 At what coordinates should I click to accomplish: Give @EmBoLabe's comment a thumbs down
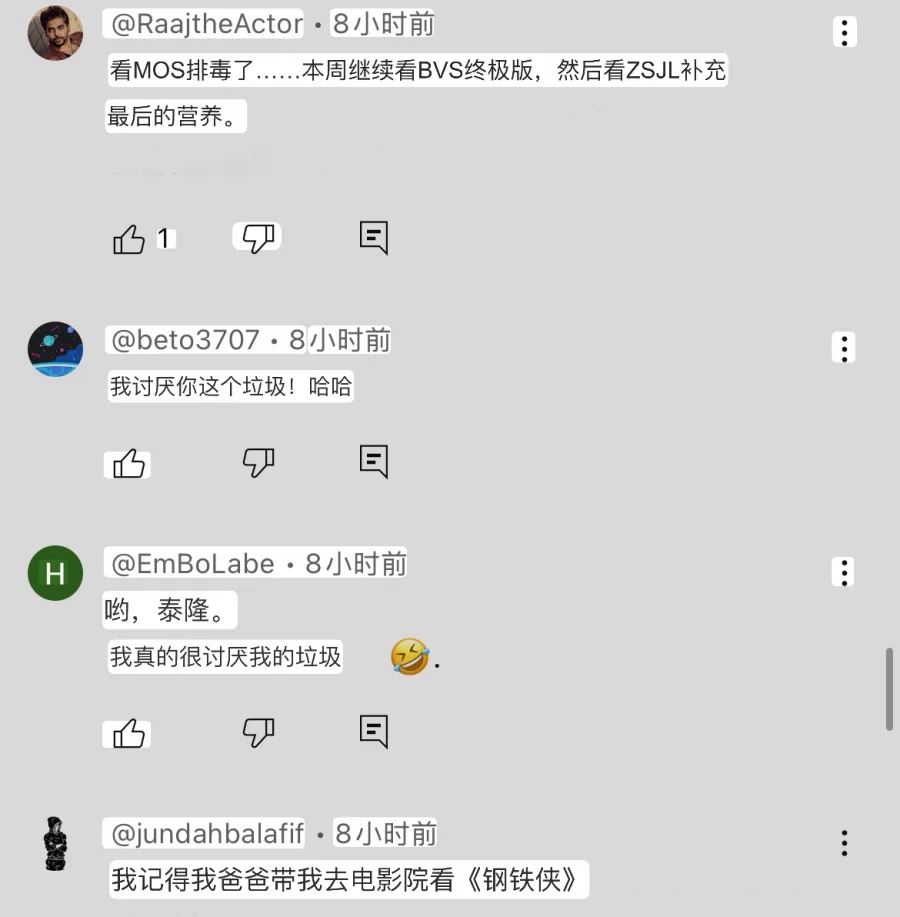click(x=258, y=733)
